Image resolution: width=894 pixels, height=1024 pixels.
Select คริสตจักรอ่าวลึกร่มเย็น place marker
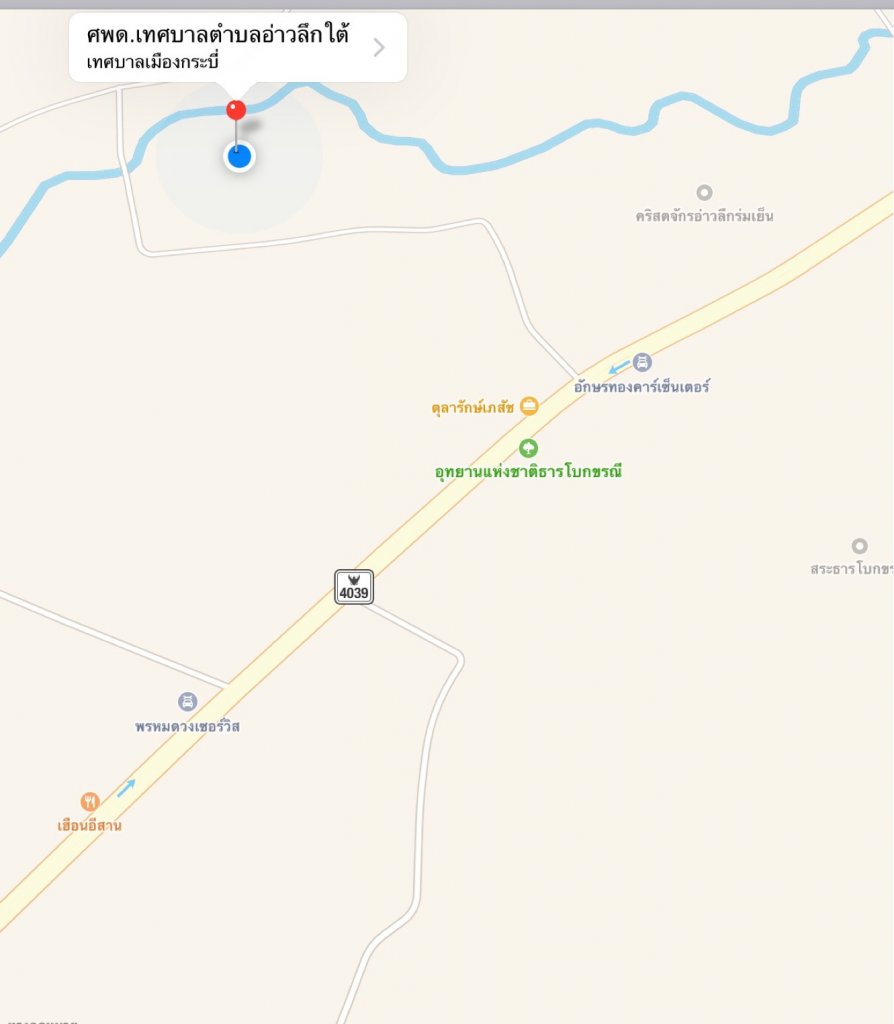(x=704, y=193)
